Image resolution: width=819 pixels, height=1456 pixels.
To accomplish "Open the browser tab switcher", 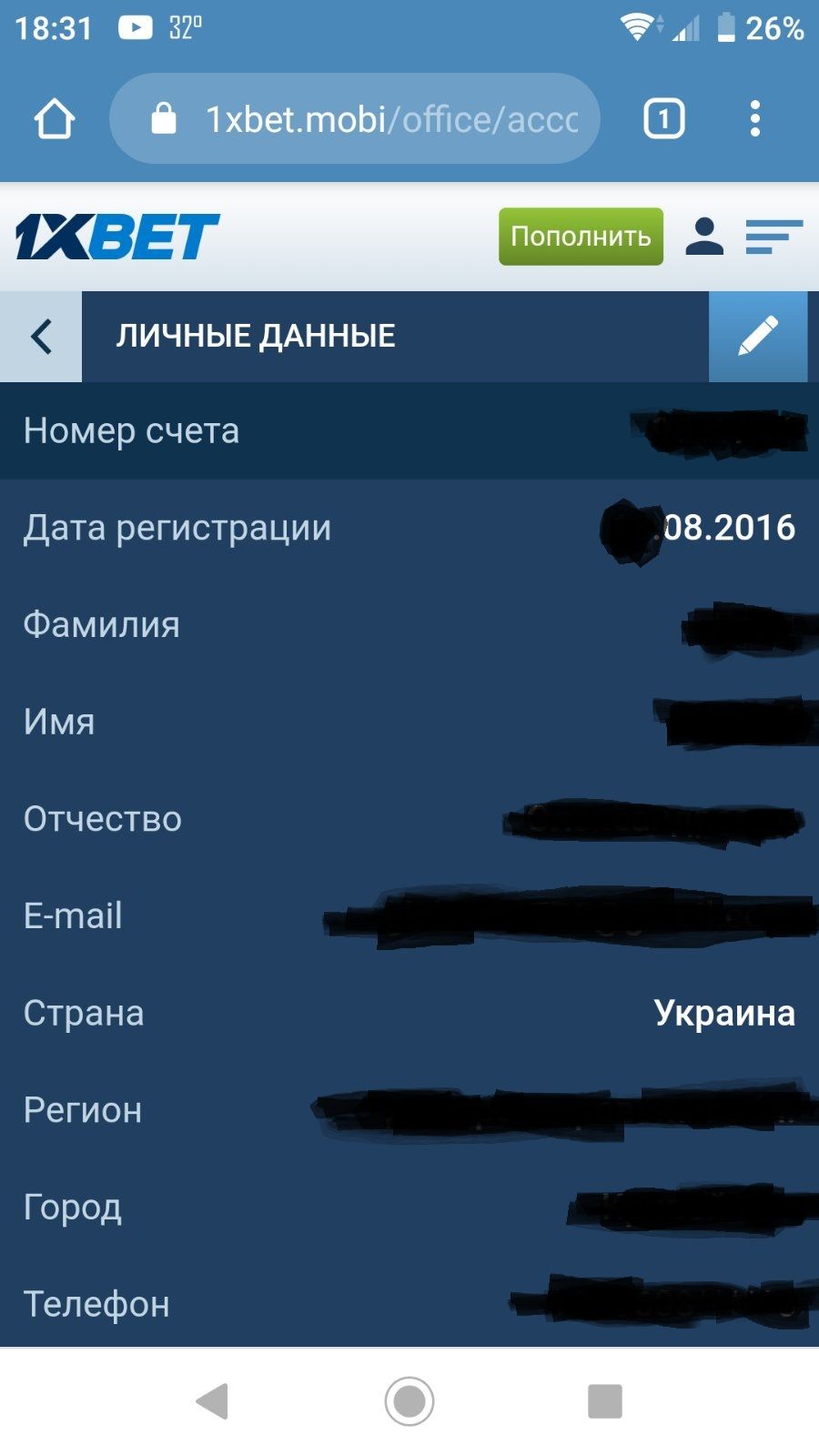I will click(663, 119).
